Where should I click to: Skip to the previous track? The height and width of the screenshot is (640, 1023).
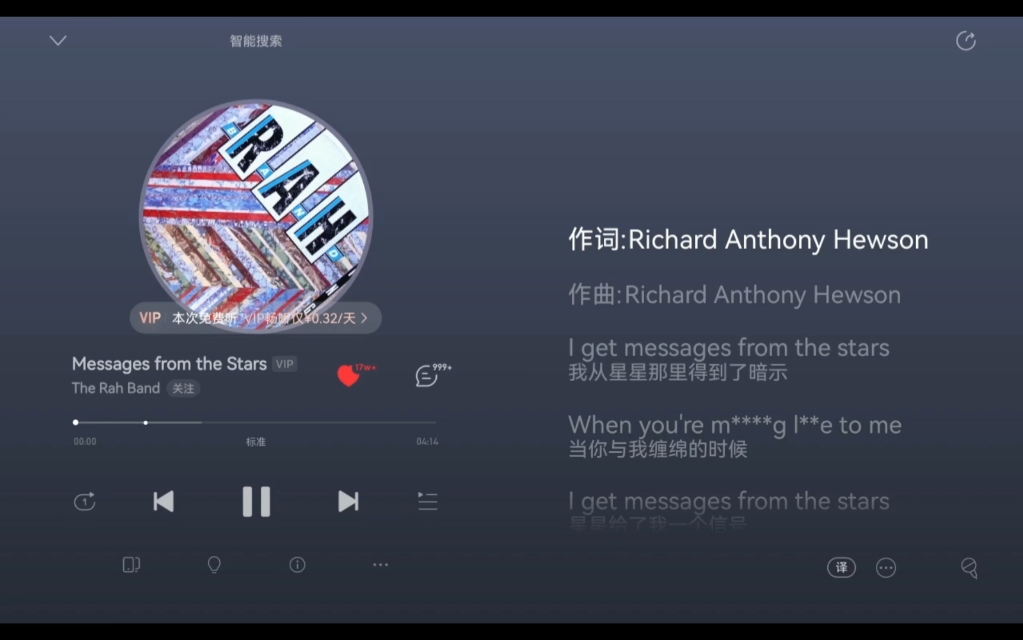164,501
